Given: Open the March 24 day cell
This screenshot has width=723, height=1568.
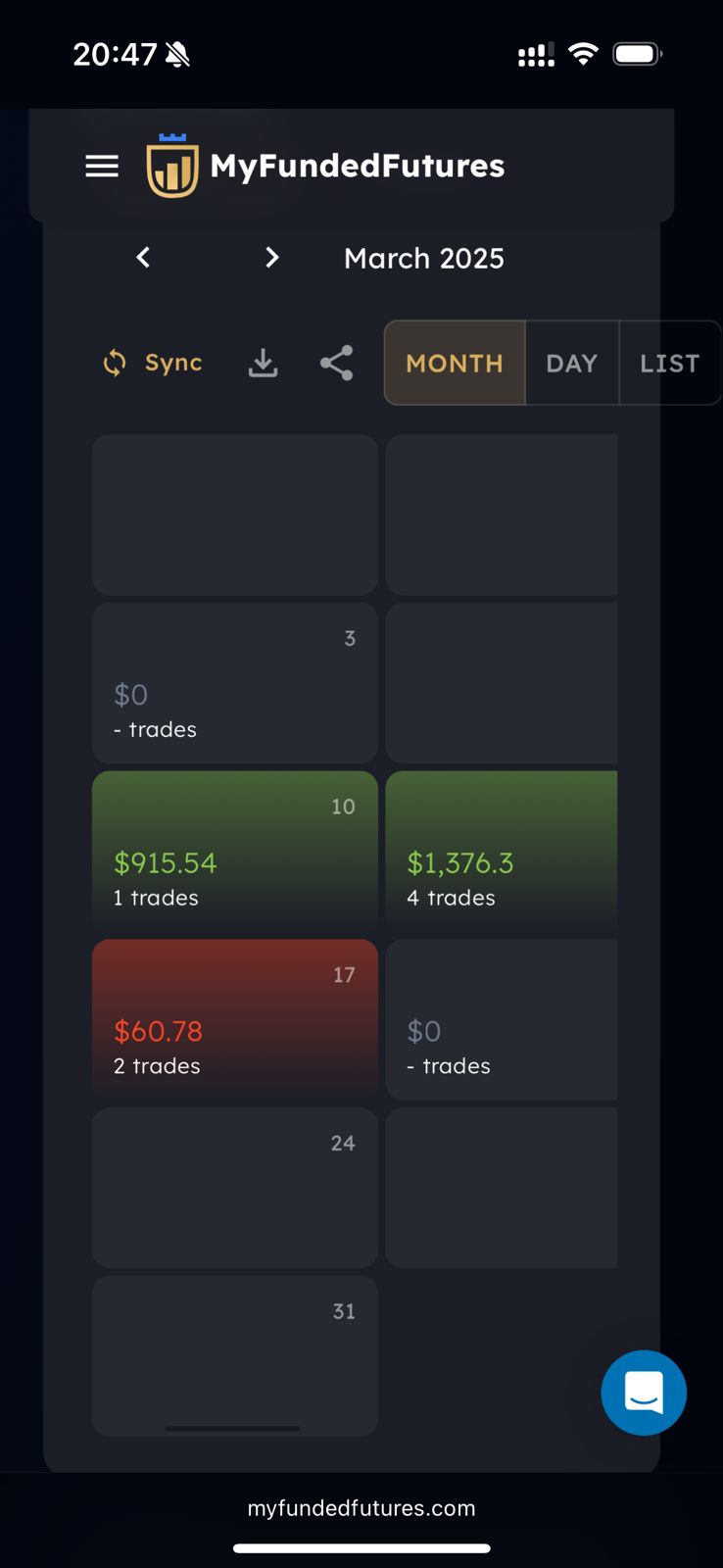Looking at the screenshot, I should (x=235, y=1188).
